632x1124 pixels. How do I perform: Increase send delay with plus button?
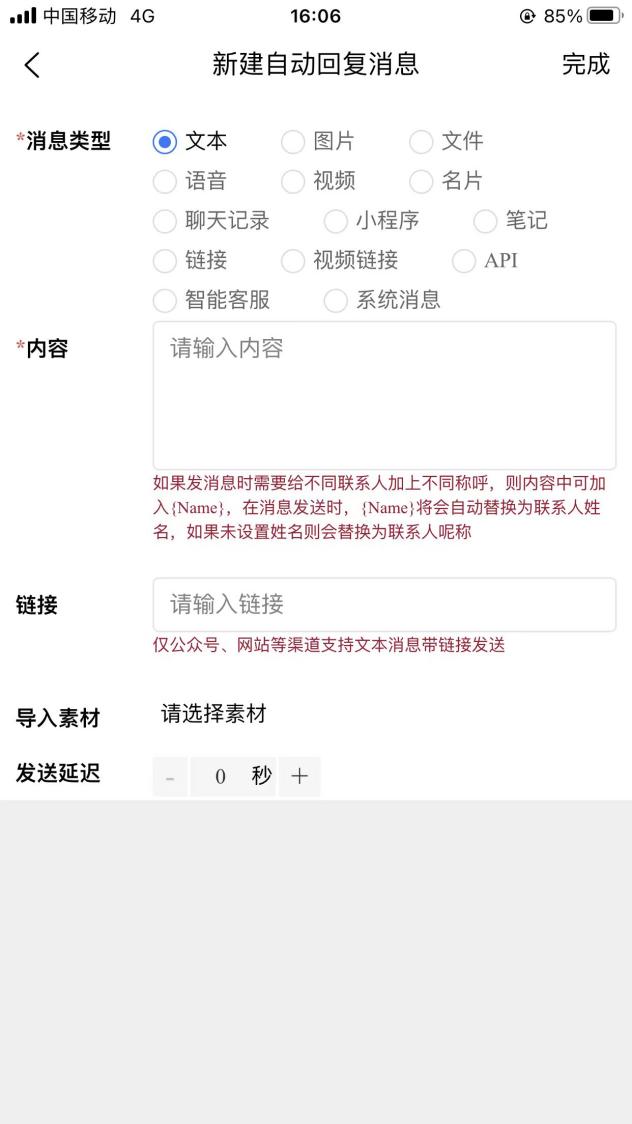[x=299, y=776]
